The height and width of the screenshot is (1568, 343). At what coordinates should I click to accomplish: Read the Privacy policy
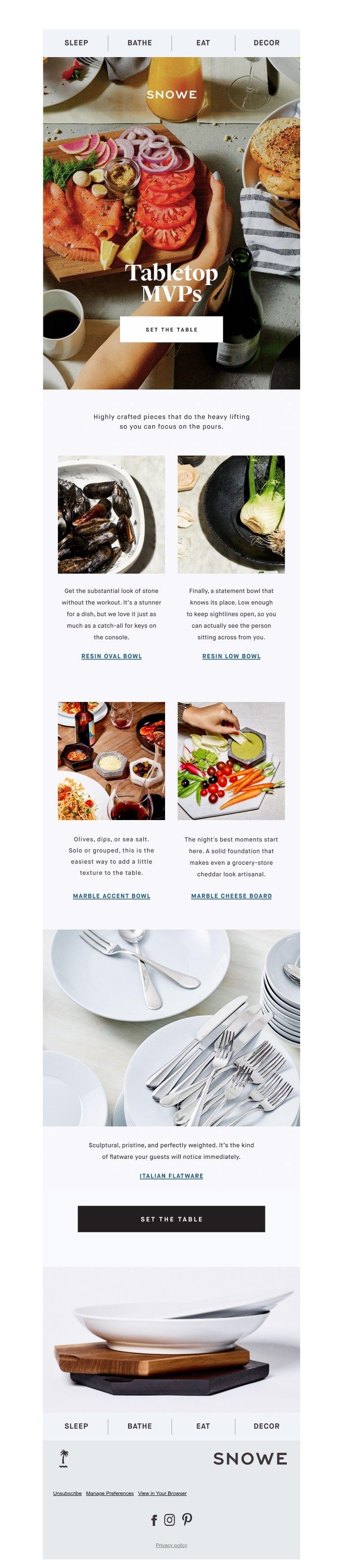(x=171, y=1545)
